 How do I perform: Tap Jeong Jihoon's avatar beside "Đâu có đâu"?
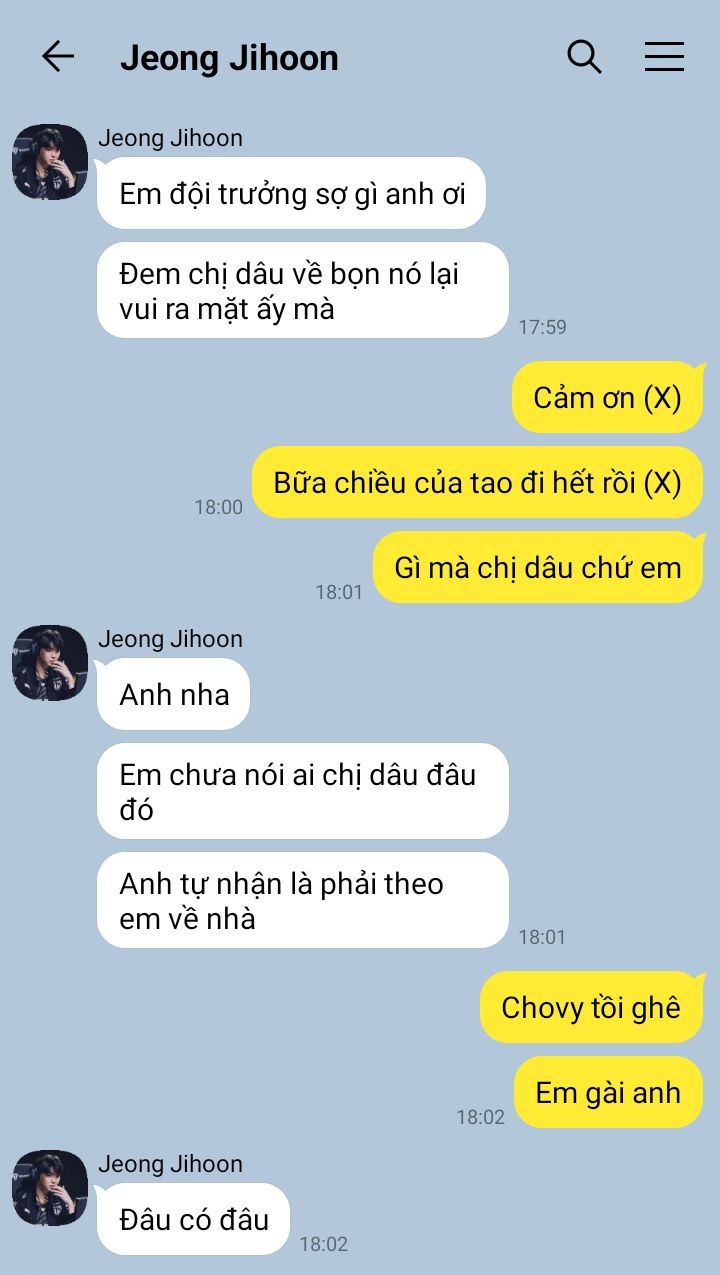pos(50,1188)
